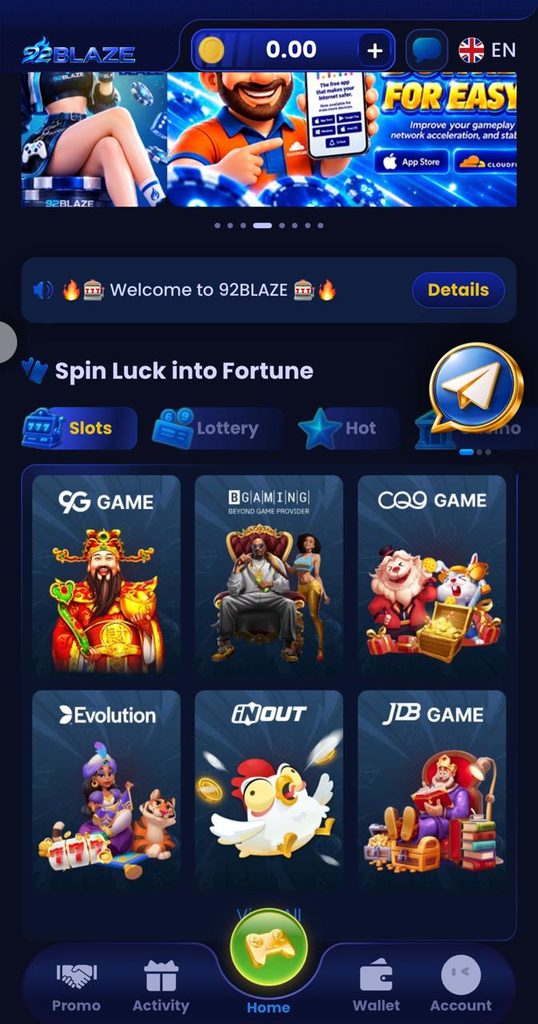Viewport: 538px width, 1024px height.
Task: Open the CQ9 Game provider card
Action: click(432, 575)
